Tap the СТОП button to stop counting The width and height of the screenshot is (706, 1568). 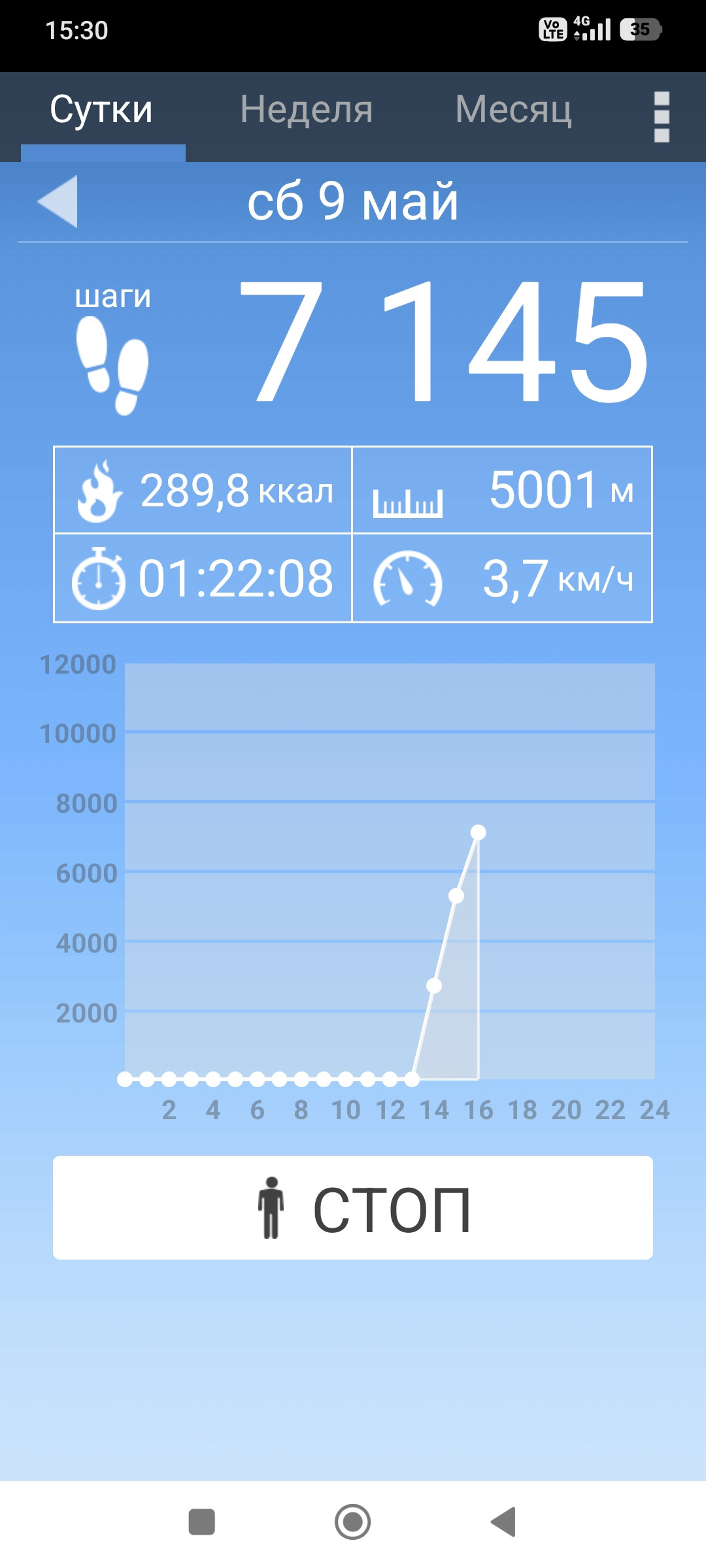point(353,1207)
